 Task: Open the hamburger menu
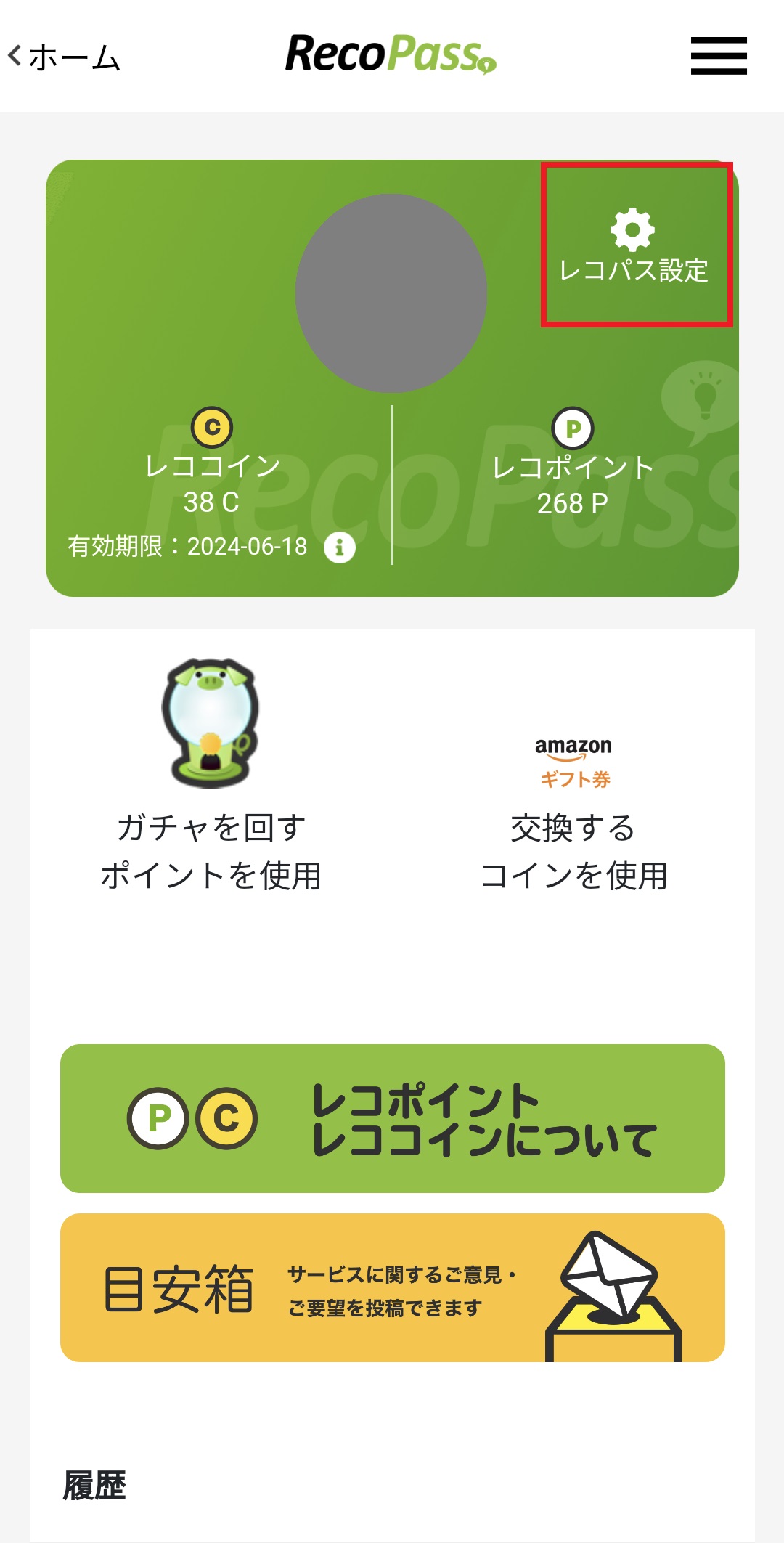[x=718, y=56]
